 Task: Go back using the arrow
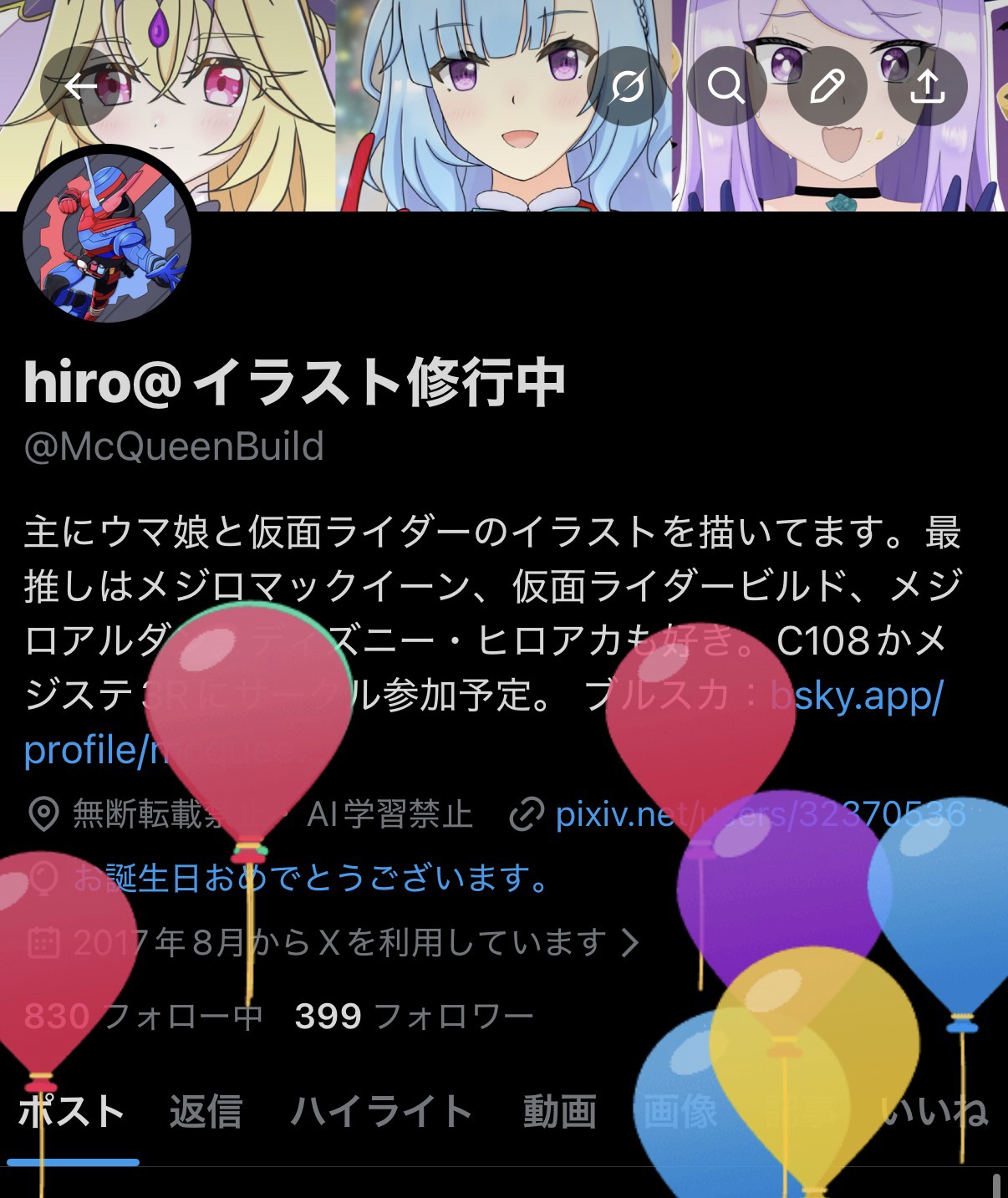click(x=81, y=85)
